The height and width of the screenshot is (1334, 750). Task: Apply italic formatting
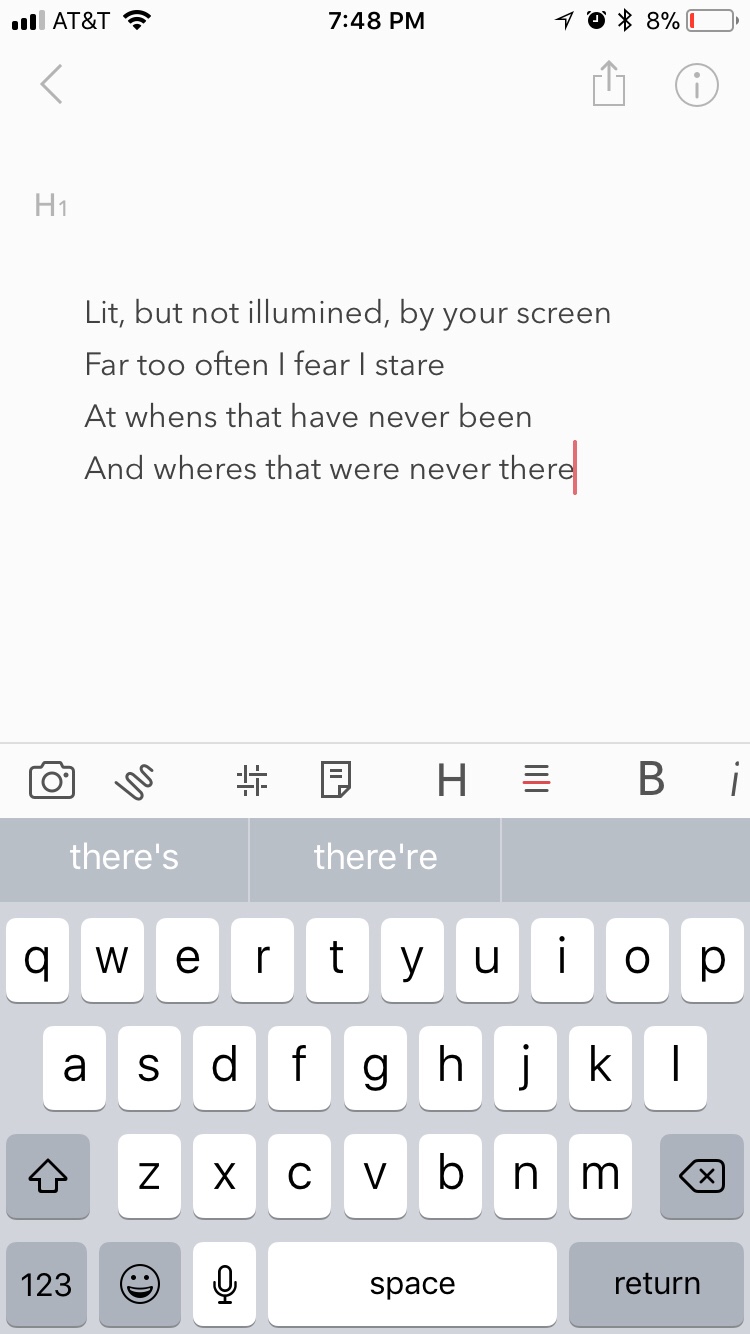click(735, 780)
